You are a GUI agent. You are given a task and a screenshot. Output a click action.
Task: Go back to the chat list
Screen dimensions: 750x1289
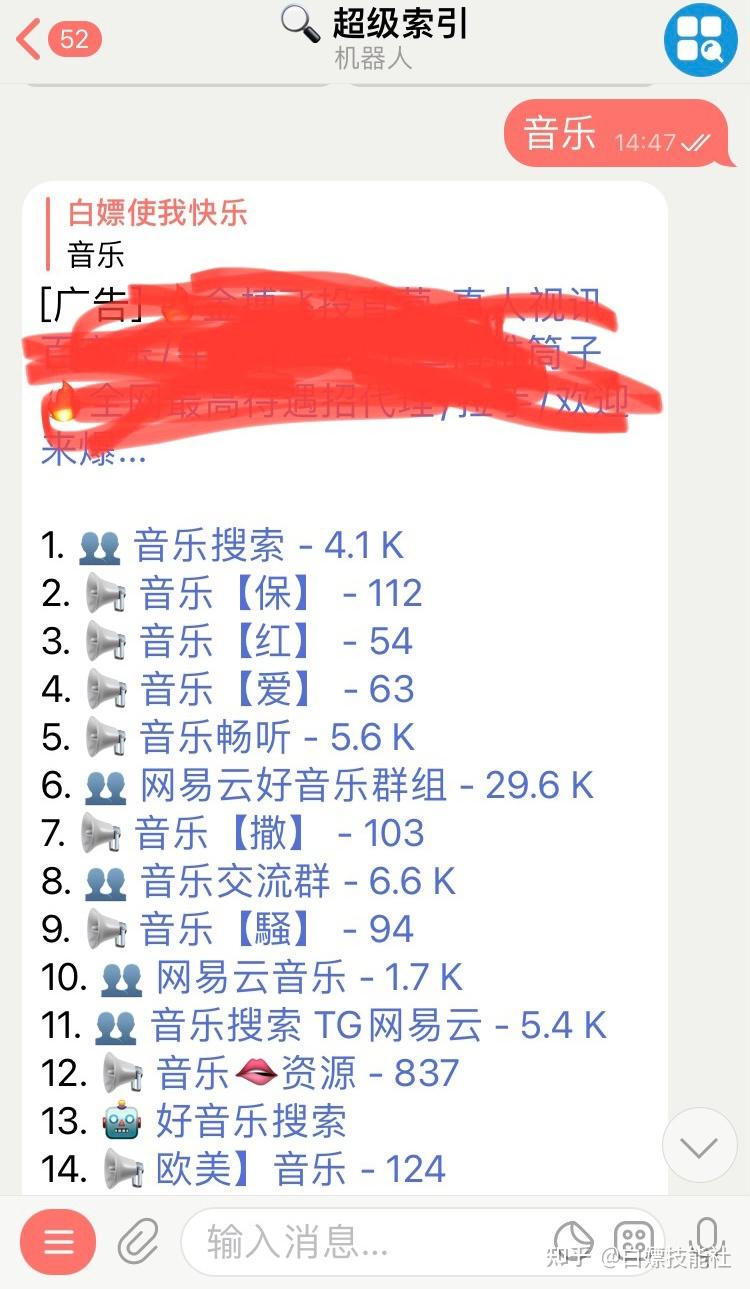tap(32, 40)
